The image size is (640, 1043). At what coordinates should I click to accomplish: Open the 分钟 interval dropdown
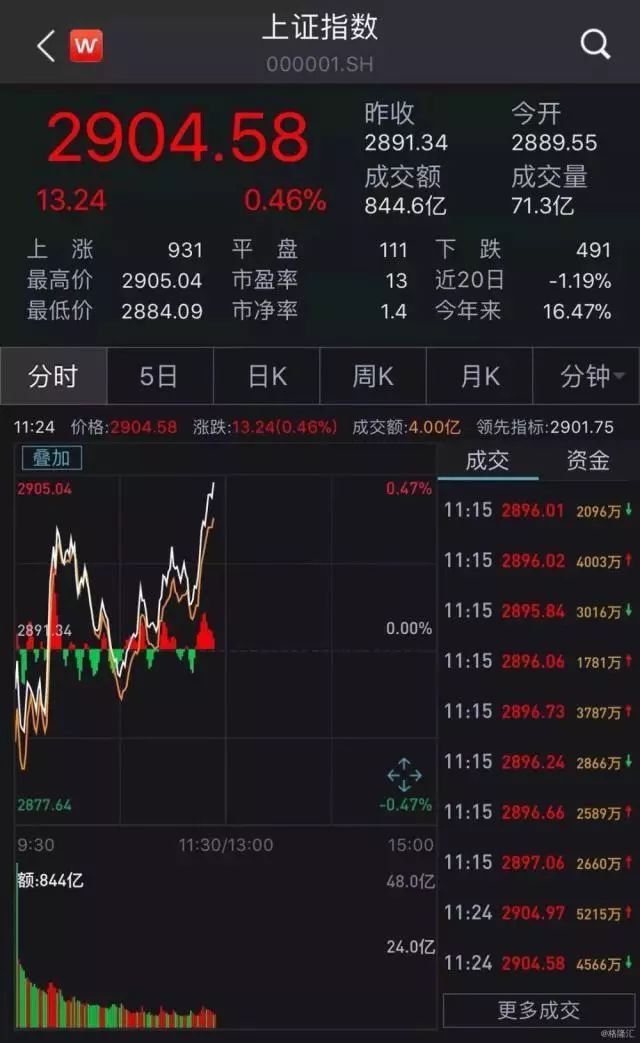point(590,377)
